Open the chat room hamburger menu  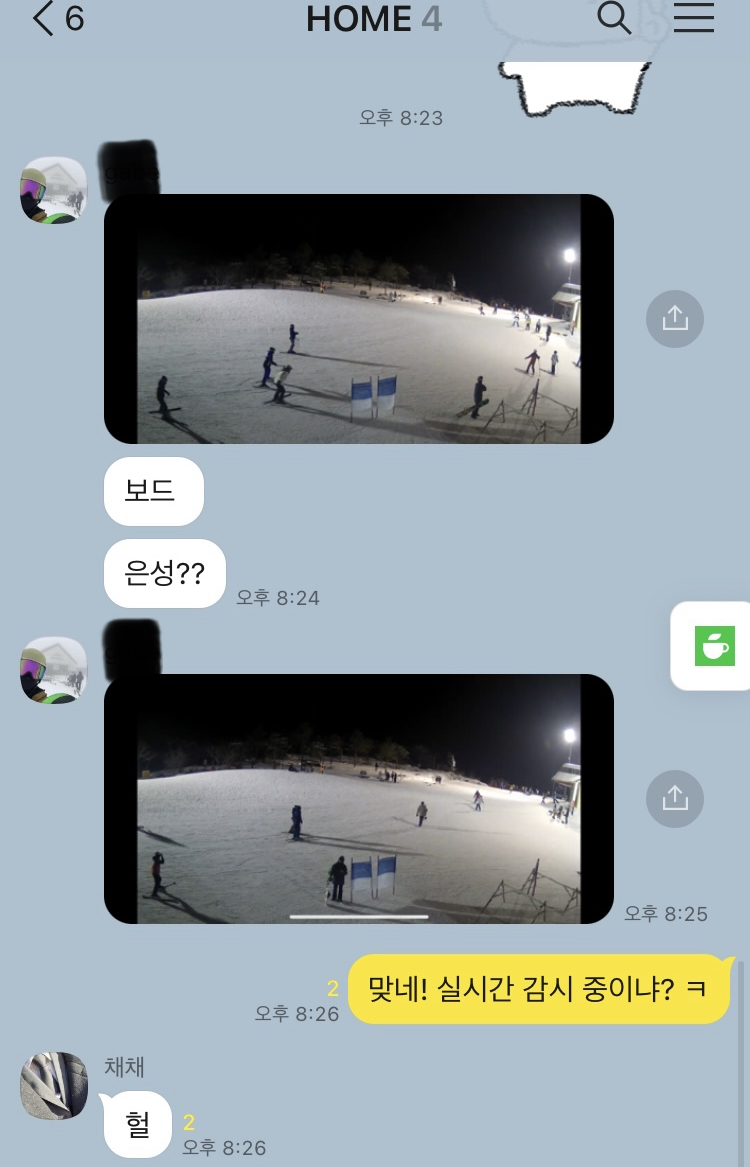(693, 18)
